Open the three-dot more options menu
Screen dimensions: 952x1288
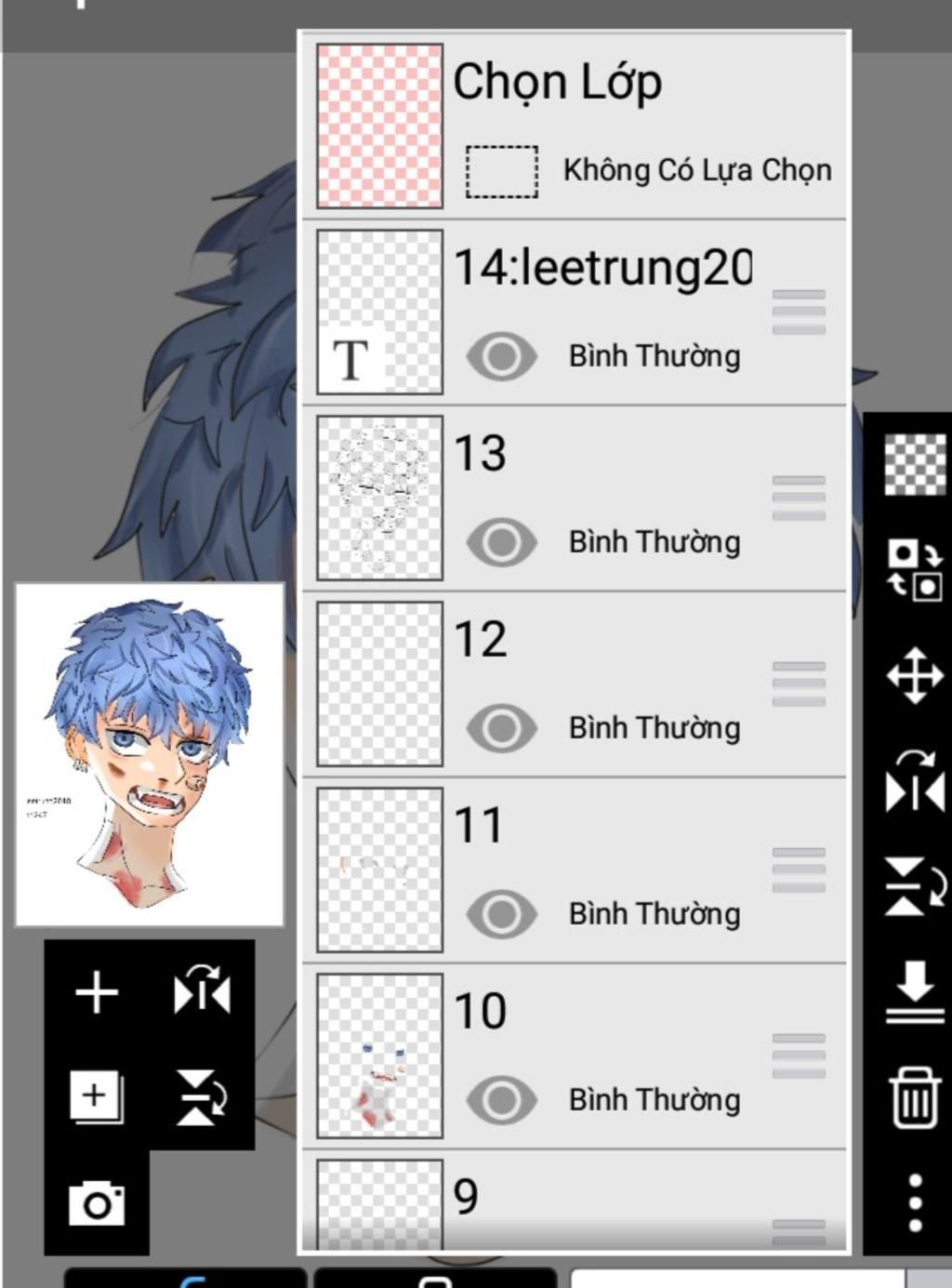pyautogui.click(x=915, y=1203)
